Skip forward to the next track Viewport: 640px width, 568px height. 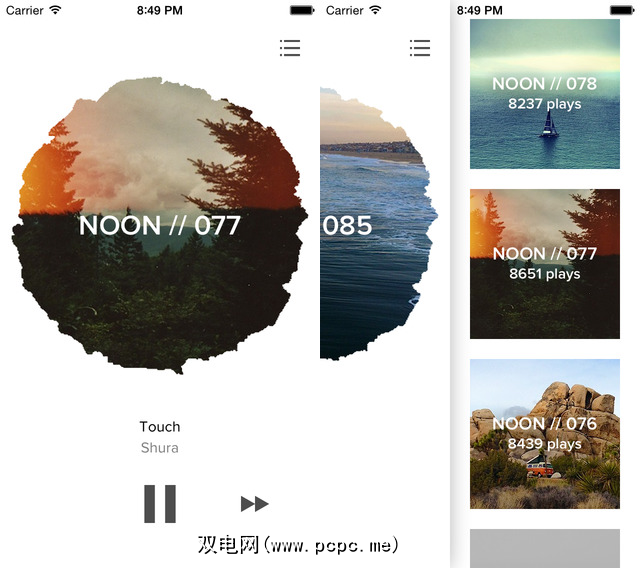[255, 504]
